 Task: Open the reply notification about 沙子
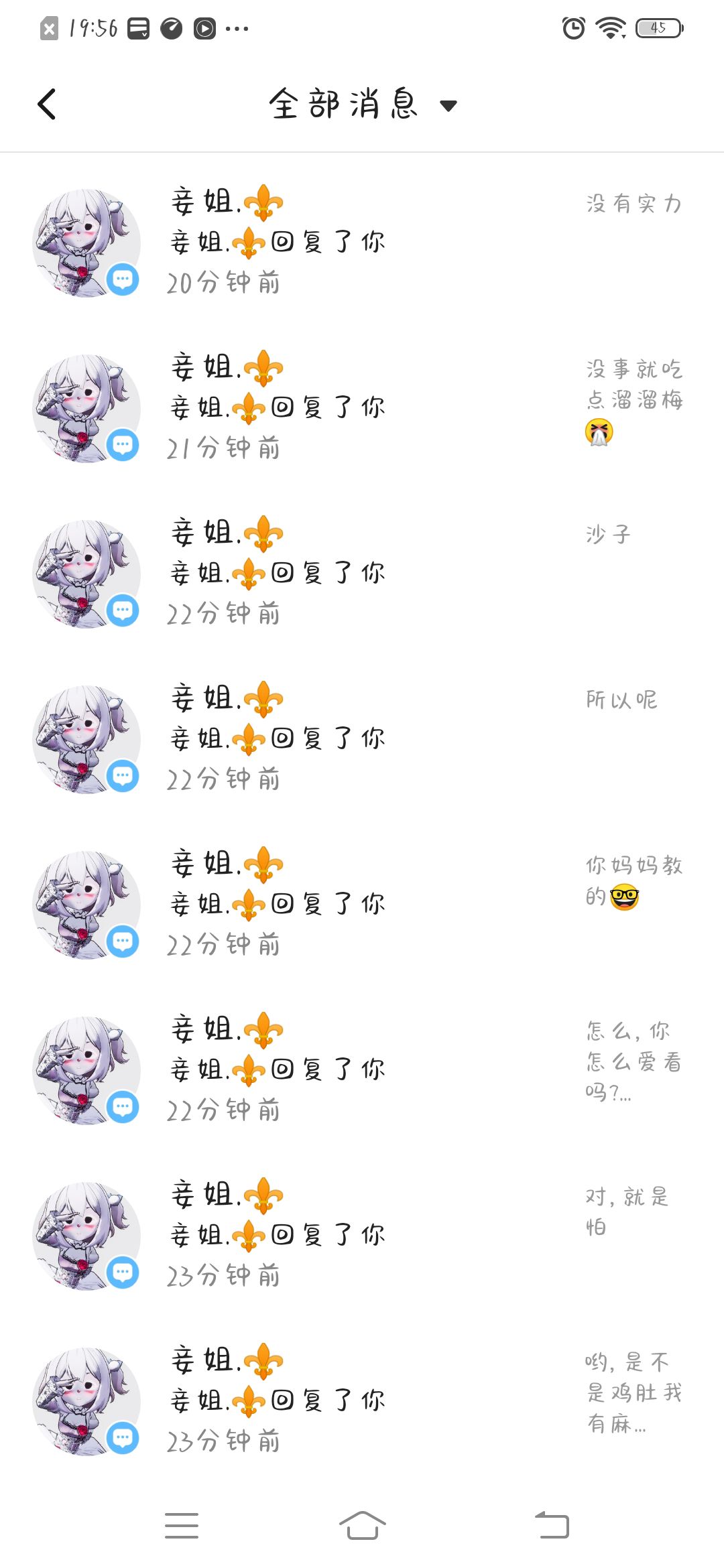362,574
